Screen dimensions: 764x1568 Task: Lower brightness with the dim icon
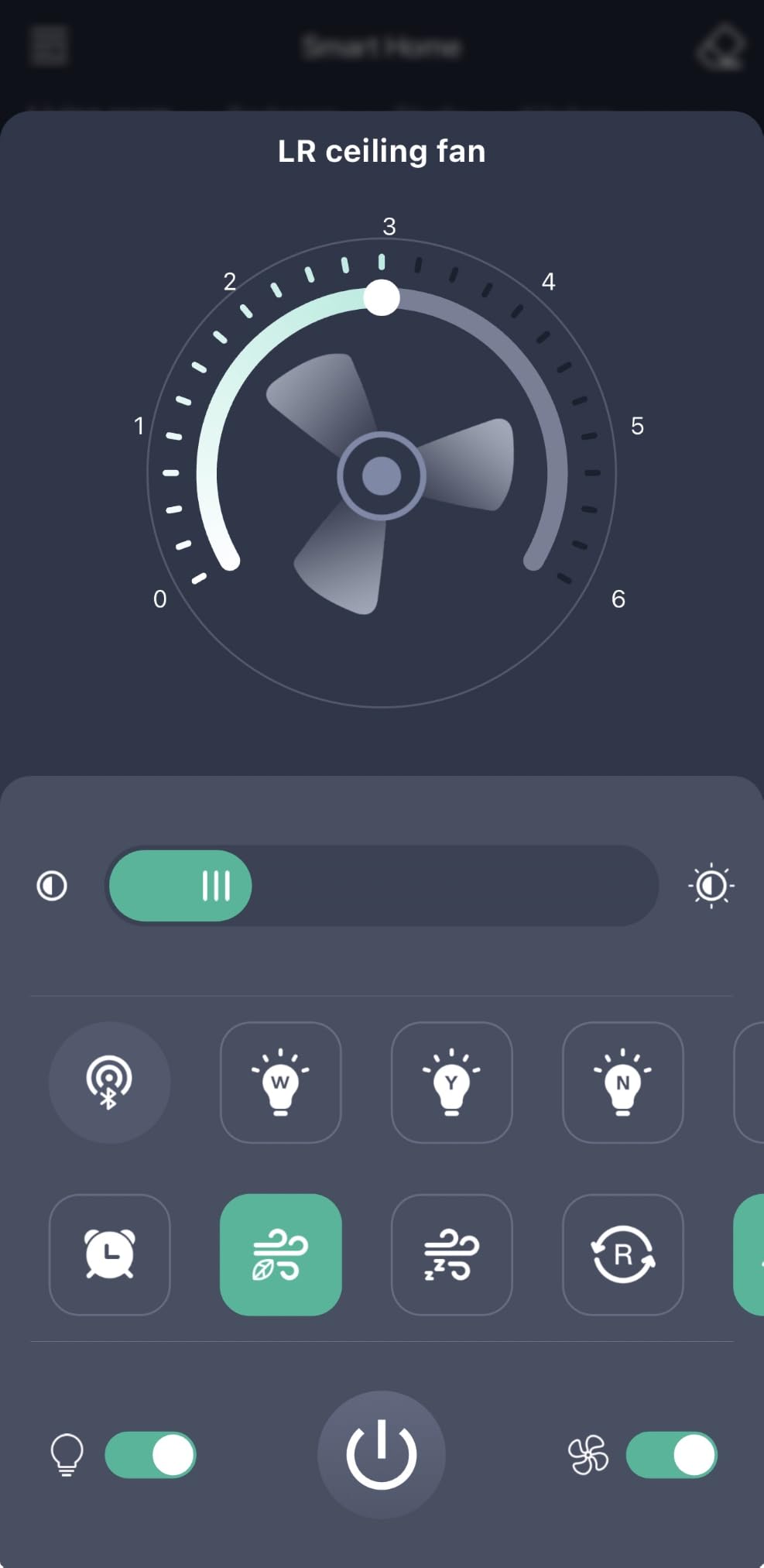point(52,885)
